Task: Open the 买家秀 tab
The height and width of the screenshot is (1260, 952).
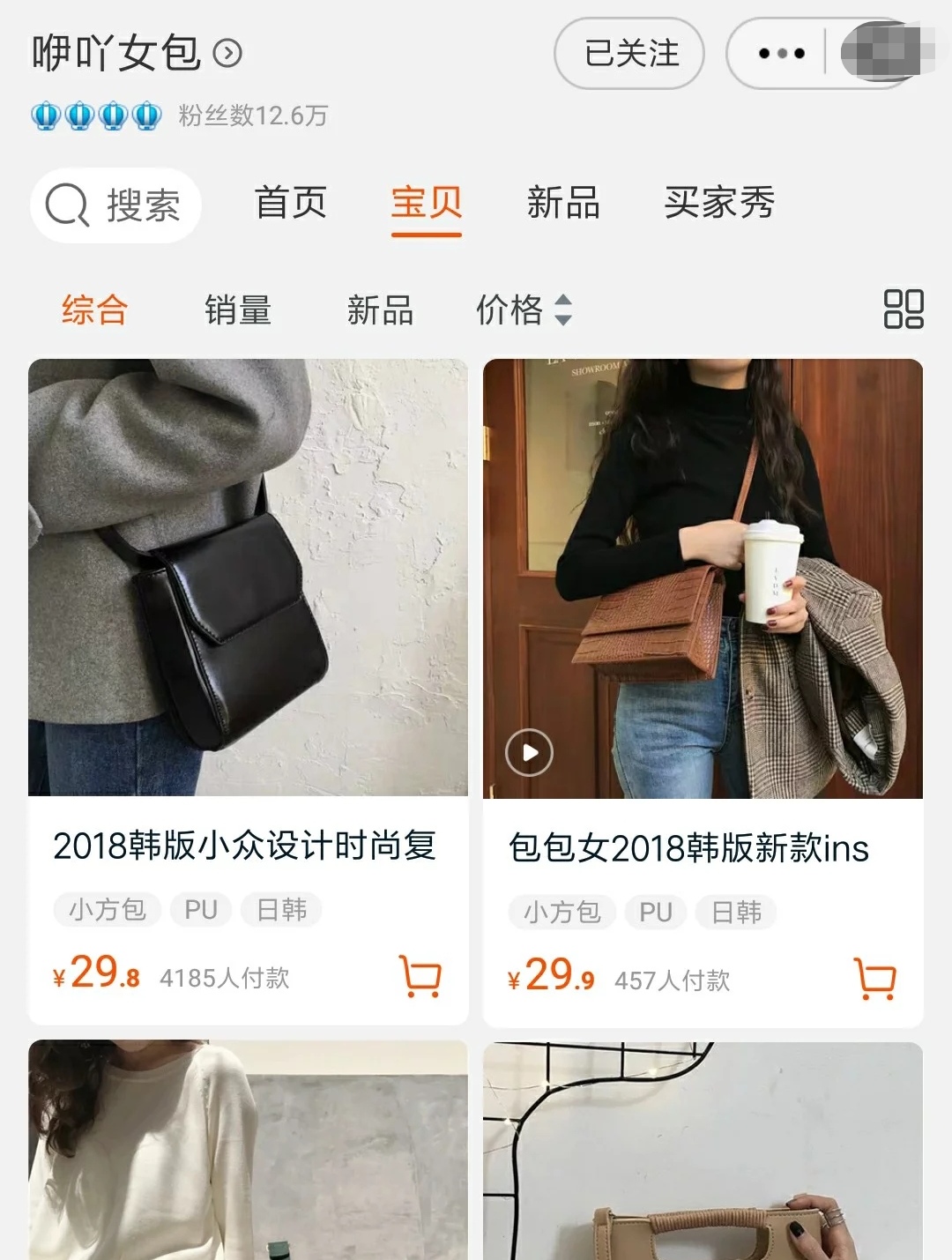Action: 721,203
